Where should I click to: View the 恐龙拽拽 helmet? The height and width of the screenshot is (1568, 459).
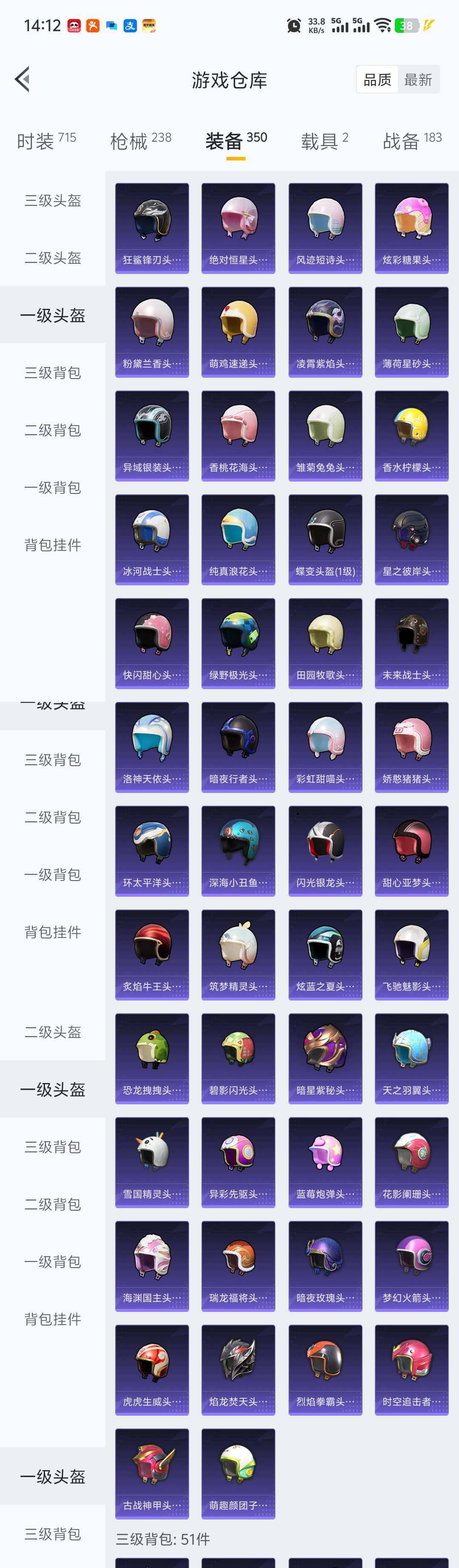pyautogui.click(x=152, y=1058)
